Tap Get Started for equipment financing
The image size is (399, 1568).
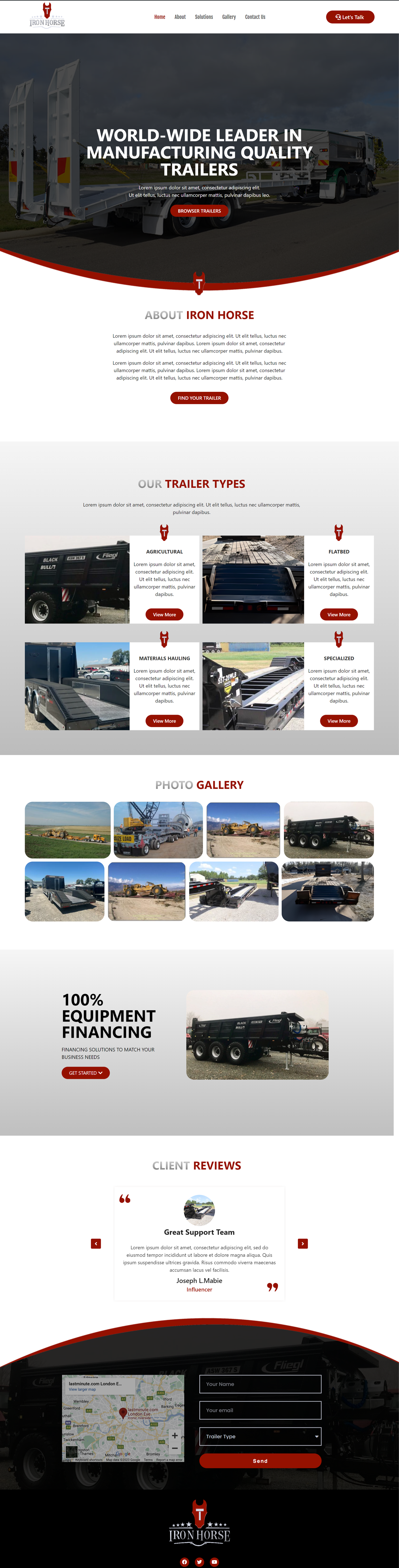pyautogui.click(x=85, y=1073)
